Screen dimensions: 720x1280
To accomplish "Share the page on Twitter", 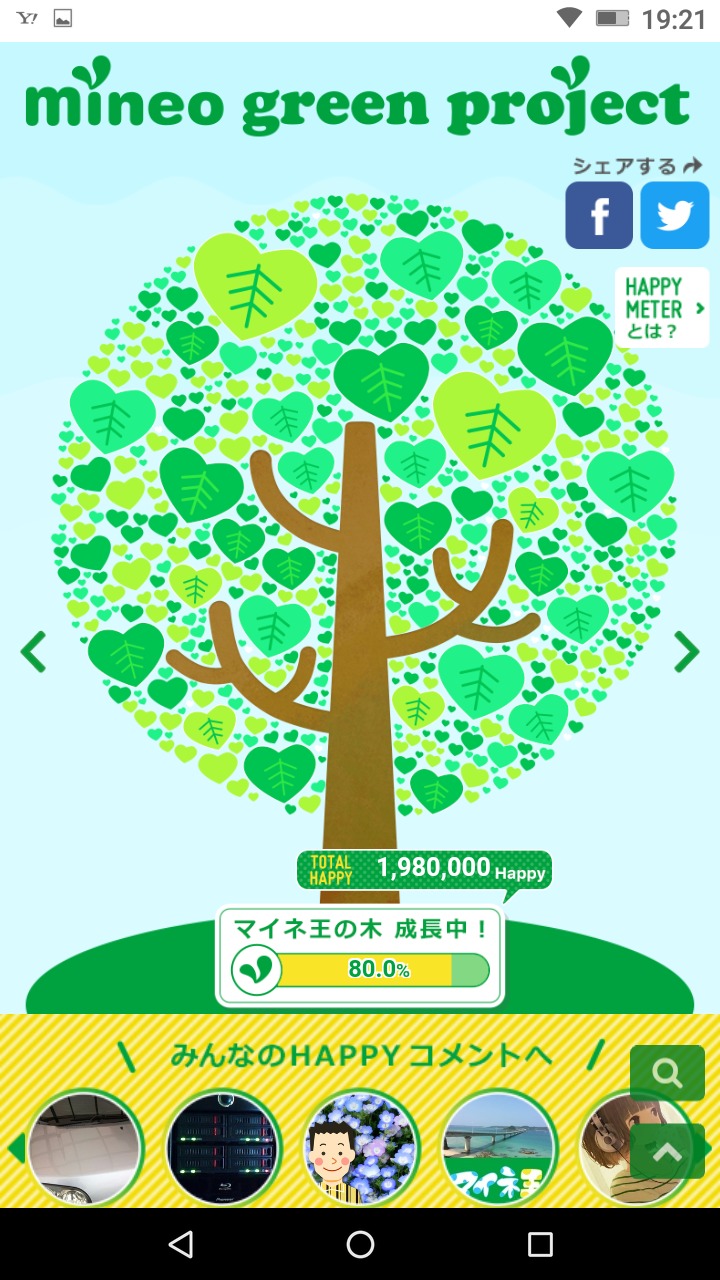I will (675, 215).
